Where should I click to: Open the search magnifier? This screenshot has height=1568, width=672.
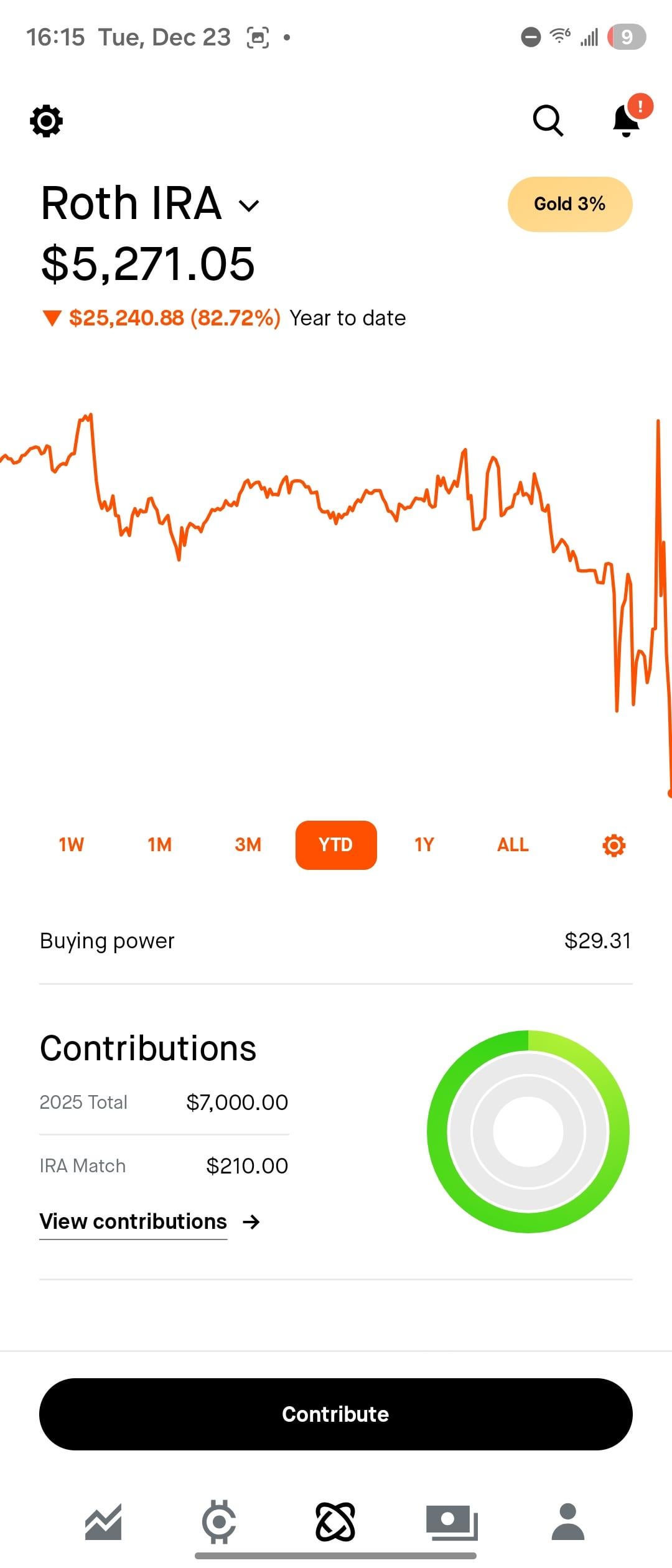coord(548,120)
